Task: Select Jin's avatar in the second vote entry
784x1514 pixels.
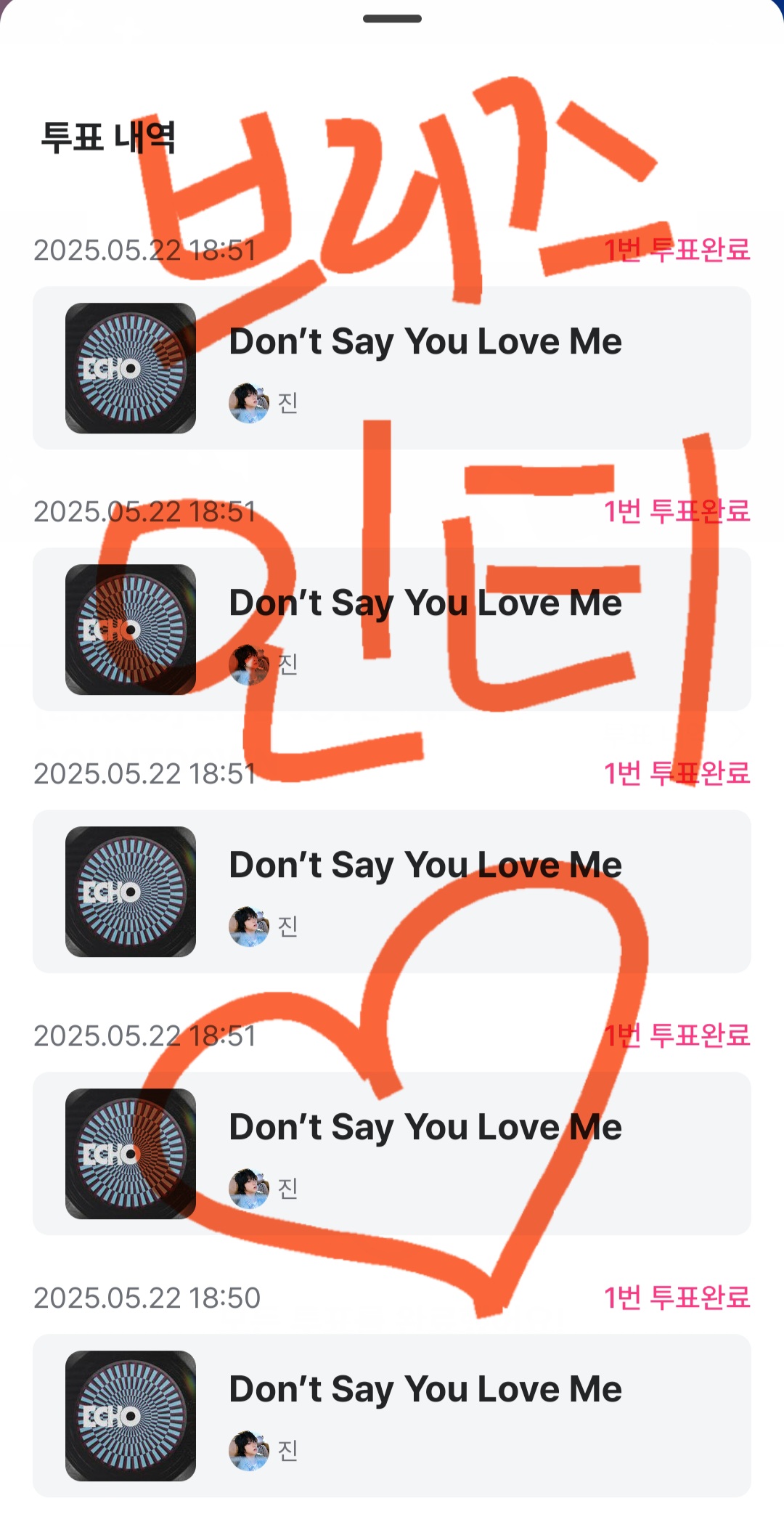Action: (x=250, y=665)
